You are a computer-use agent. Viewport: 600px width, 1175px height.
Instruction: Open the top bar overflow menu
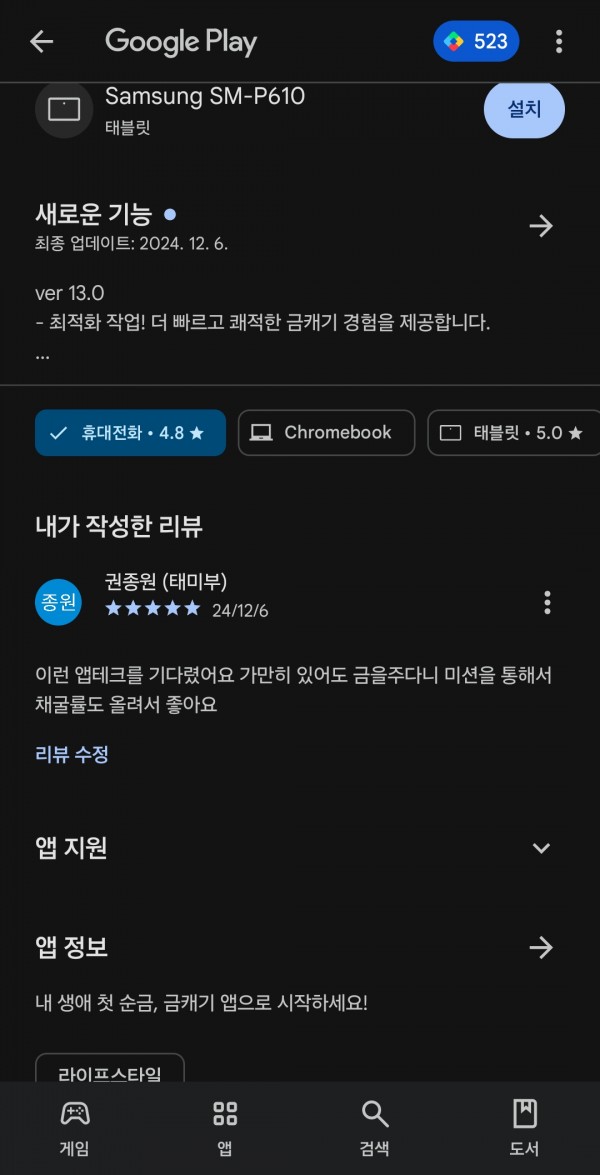[559, 41]
